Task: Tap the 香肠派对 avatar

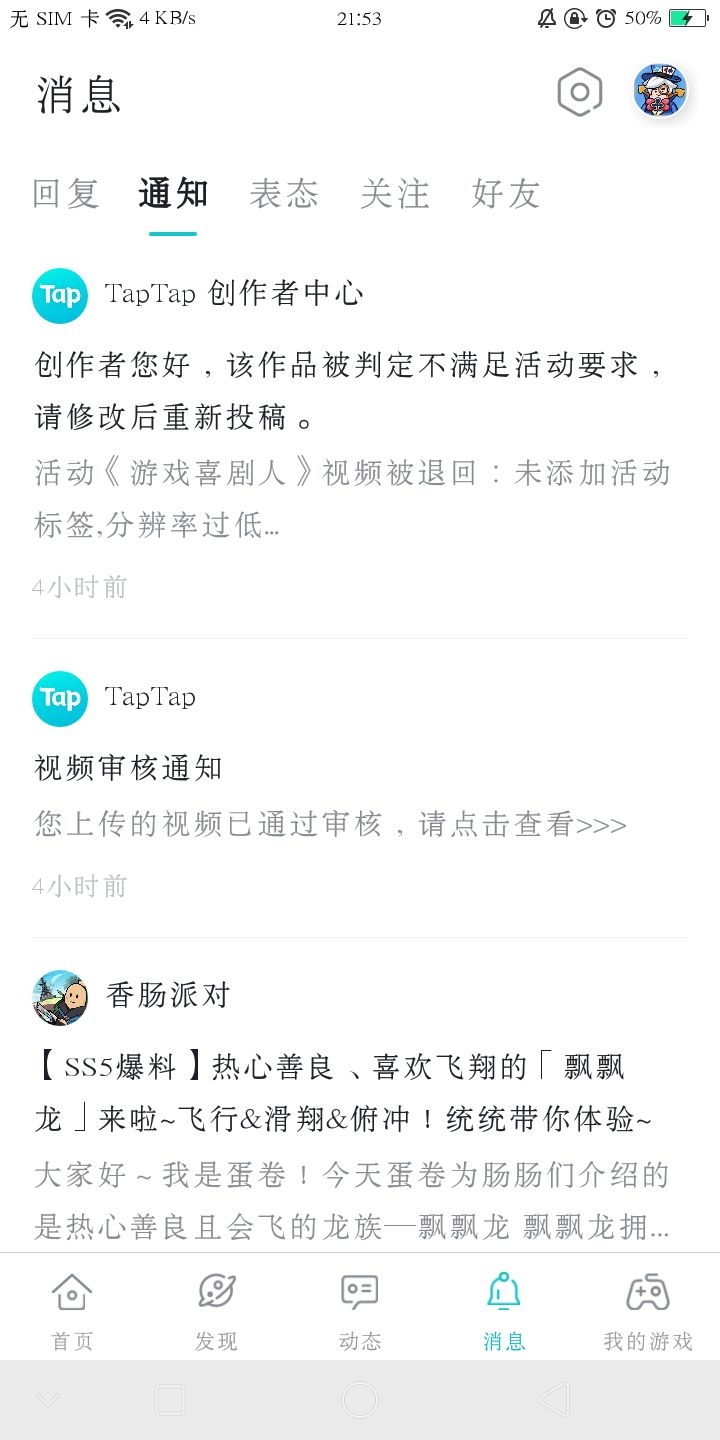Action: coord(60,997)
